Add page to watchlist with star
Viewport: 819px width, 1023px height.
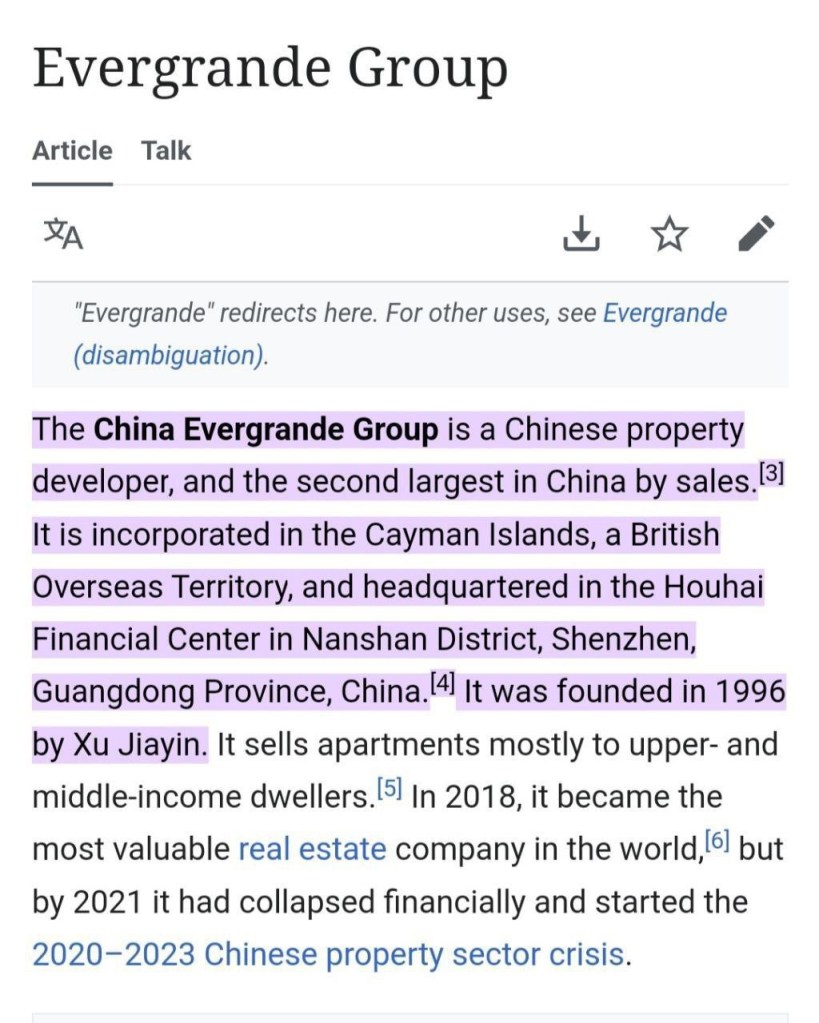(670, 234)
